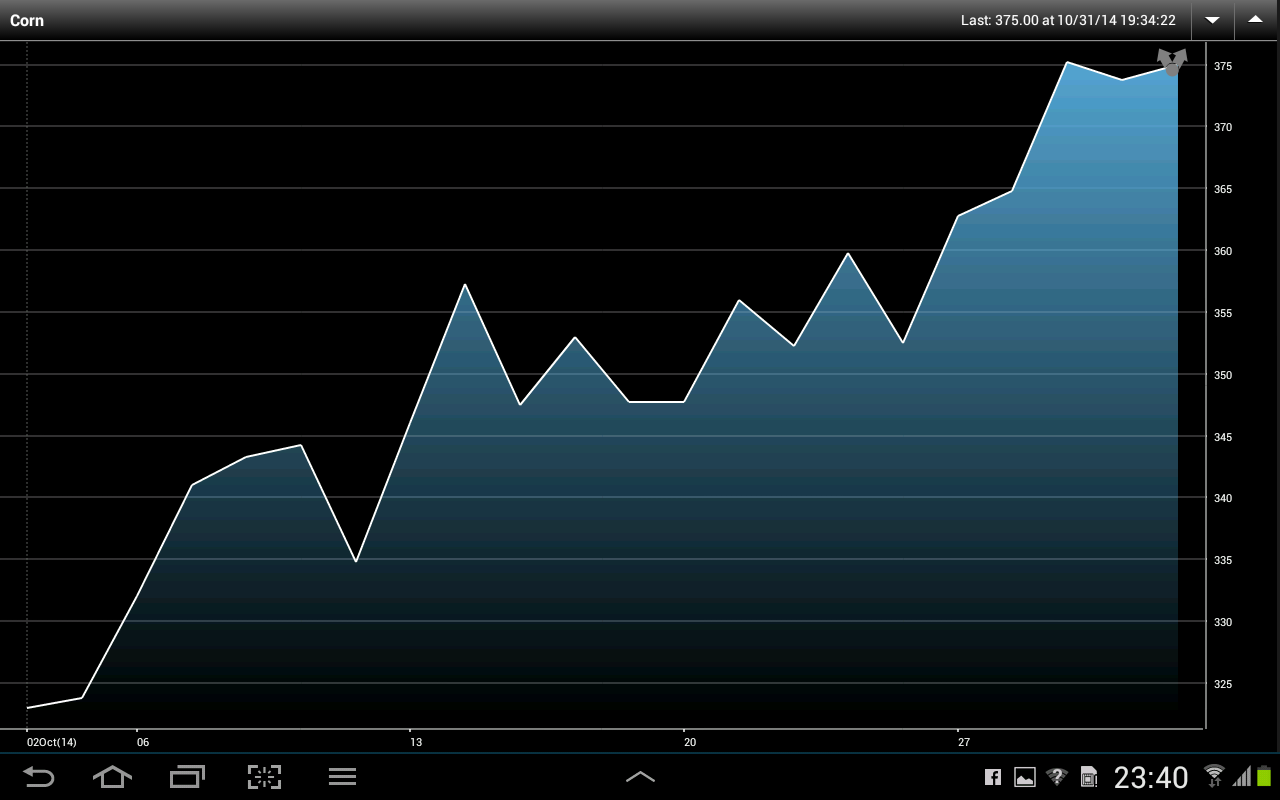This screenshot has height=800, width=1280.
Task: Go back using the system back button
Action: pos(38,777)
